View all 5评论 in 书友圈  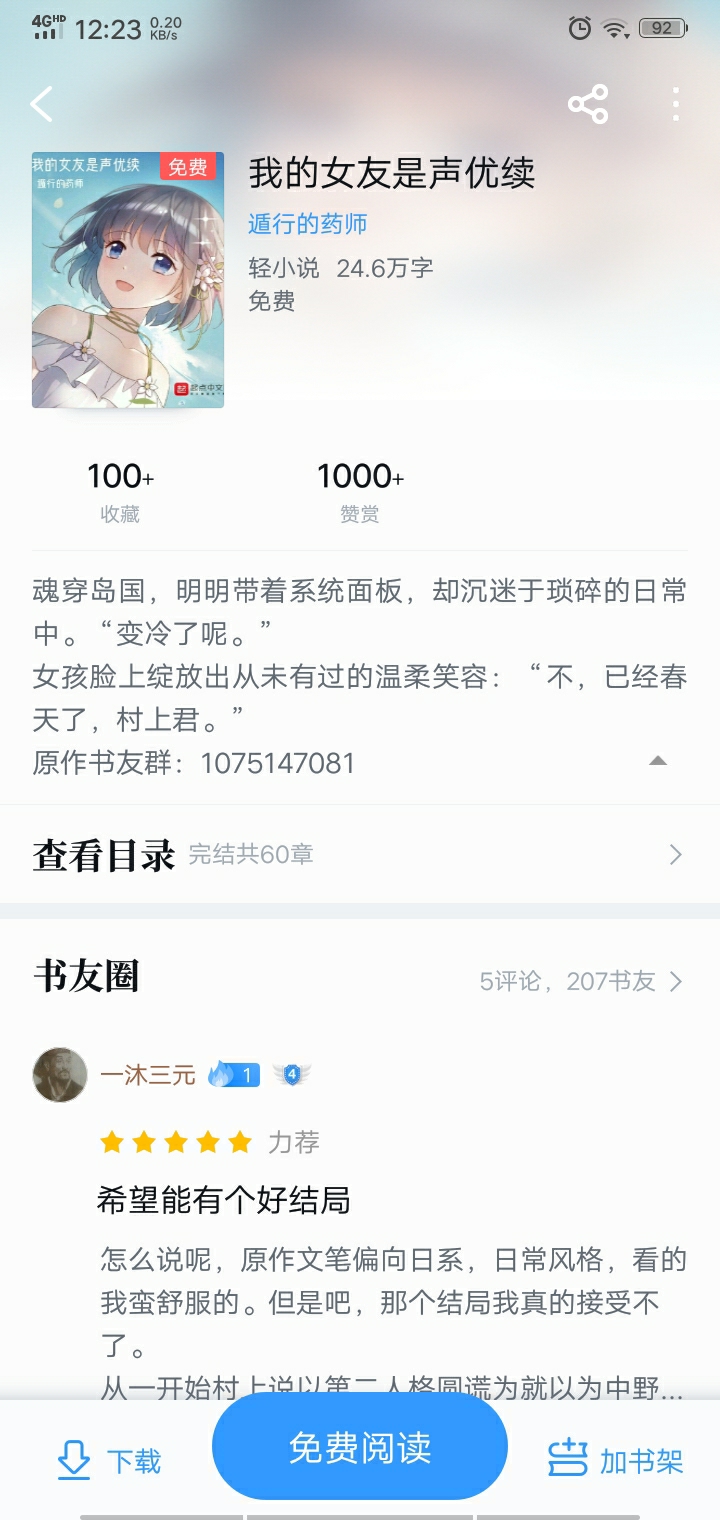[582, 981]
